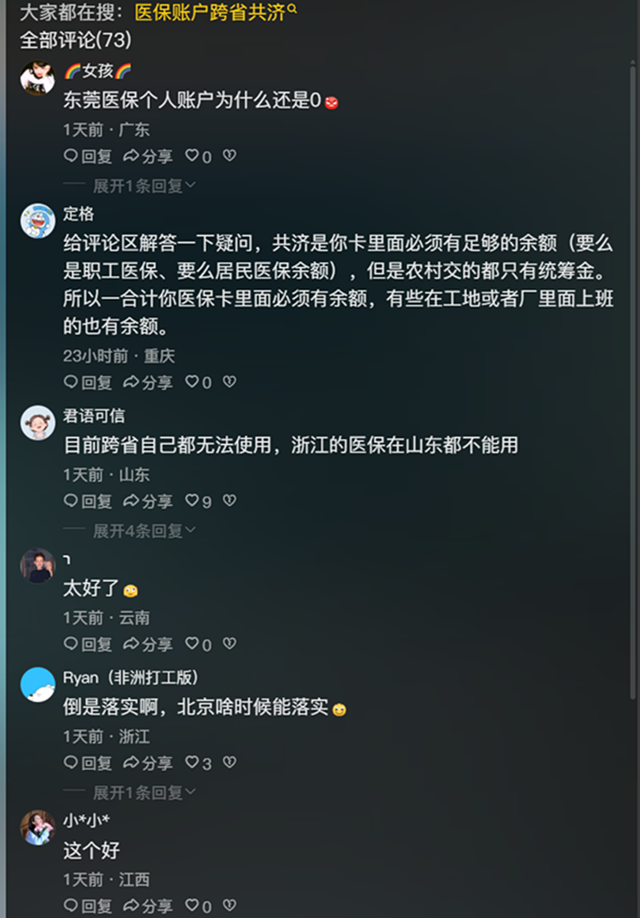This screenshot has width=640, height=918.
Task: Search trending topic 医保账户跨省共济
Action: 216,13
